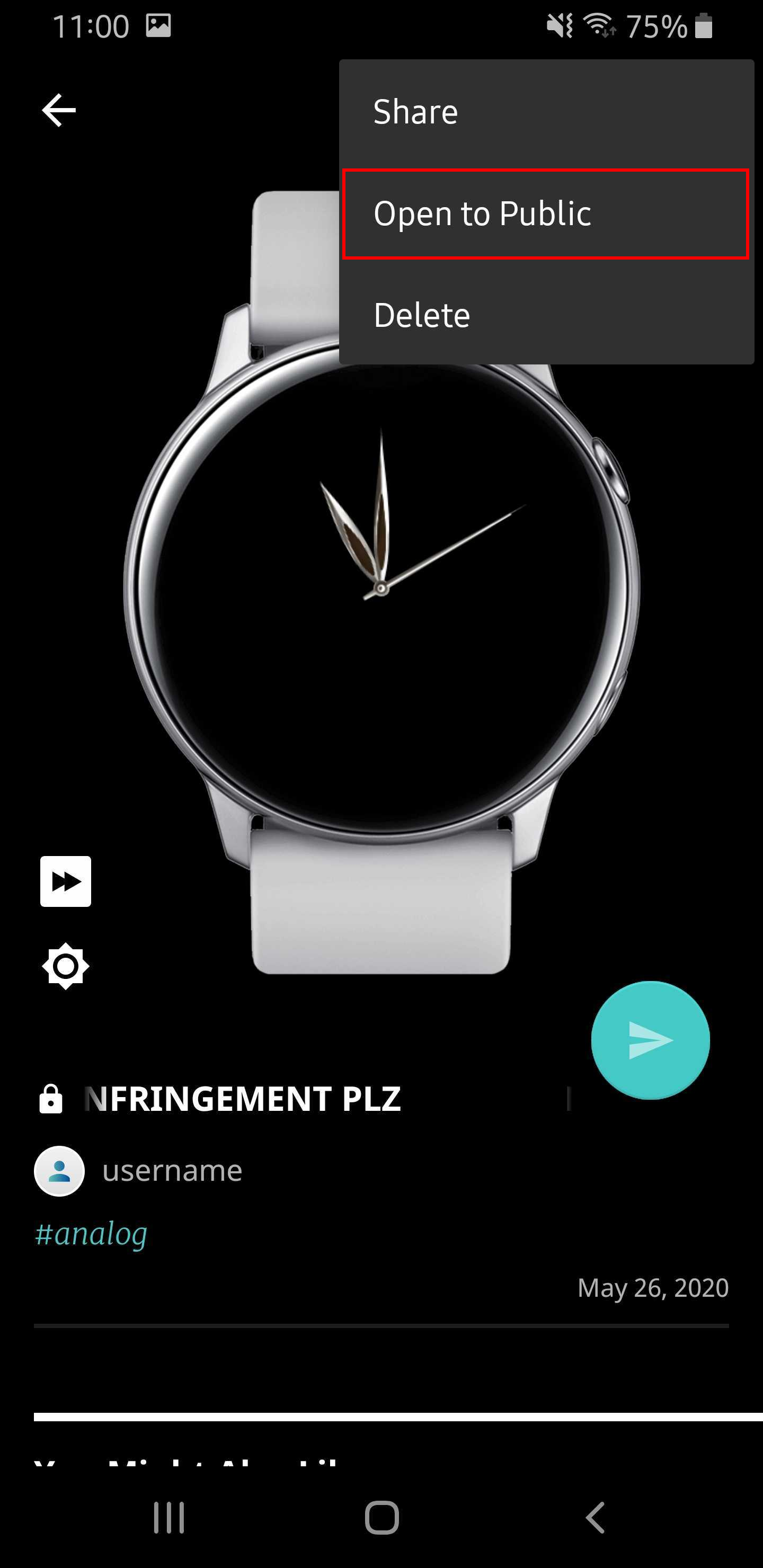The height and width of the screenshot is (1568, 763).
Task: Tap the fast-forward time preview icon
Action: pos(66,881)
